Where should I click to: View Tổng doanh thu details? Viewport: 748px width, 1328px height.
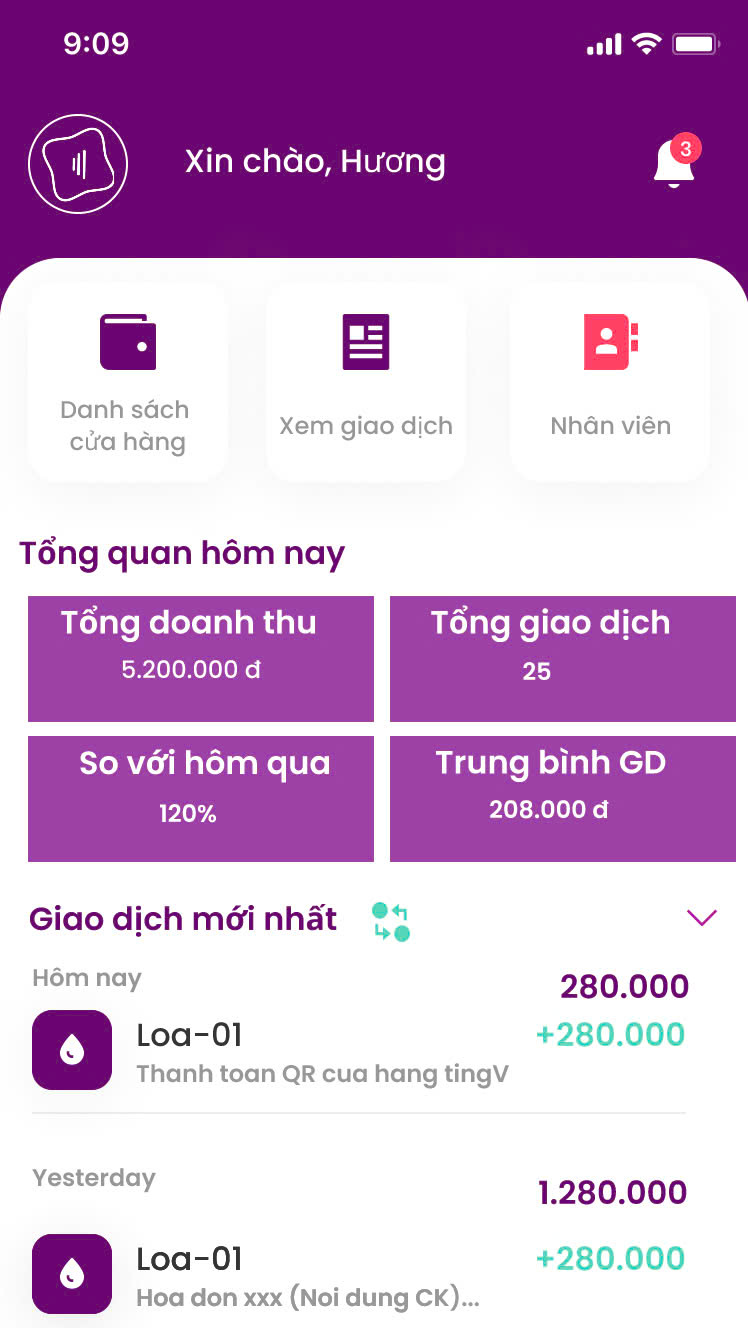pos(201,658)
